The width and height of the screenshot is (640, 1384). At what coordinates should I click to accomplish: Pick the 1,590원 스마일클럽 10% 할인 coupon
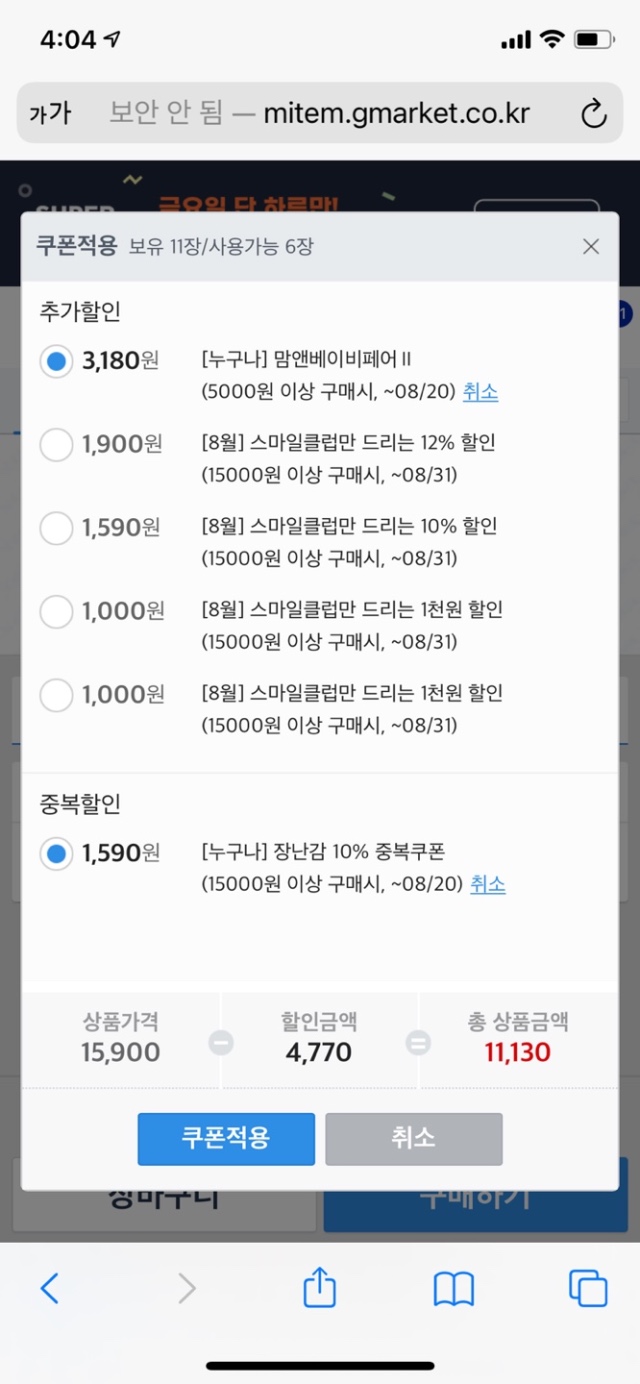[57, 528]
